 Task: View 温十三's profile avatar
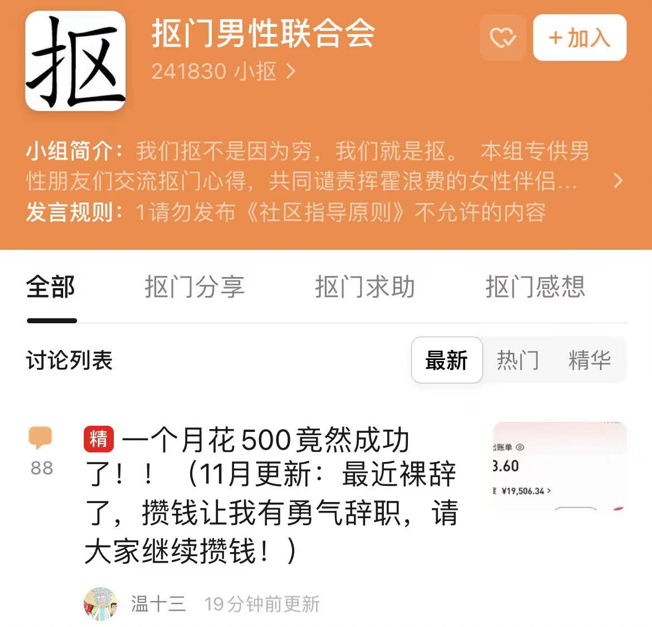[x=100, y=604]
